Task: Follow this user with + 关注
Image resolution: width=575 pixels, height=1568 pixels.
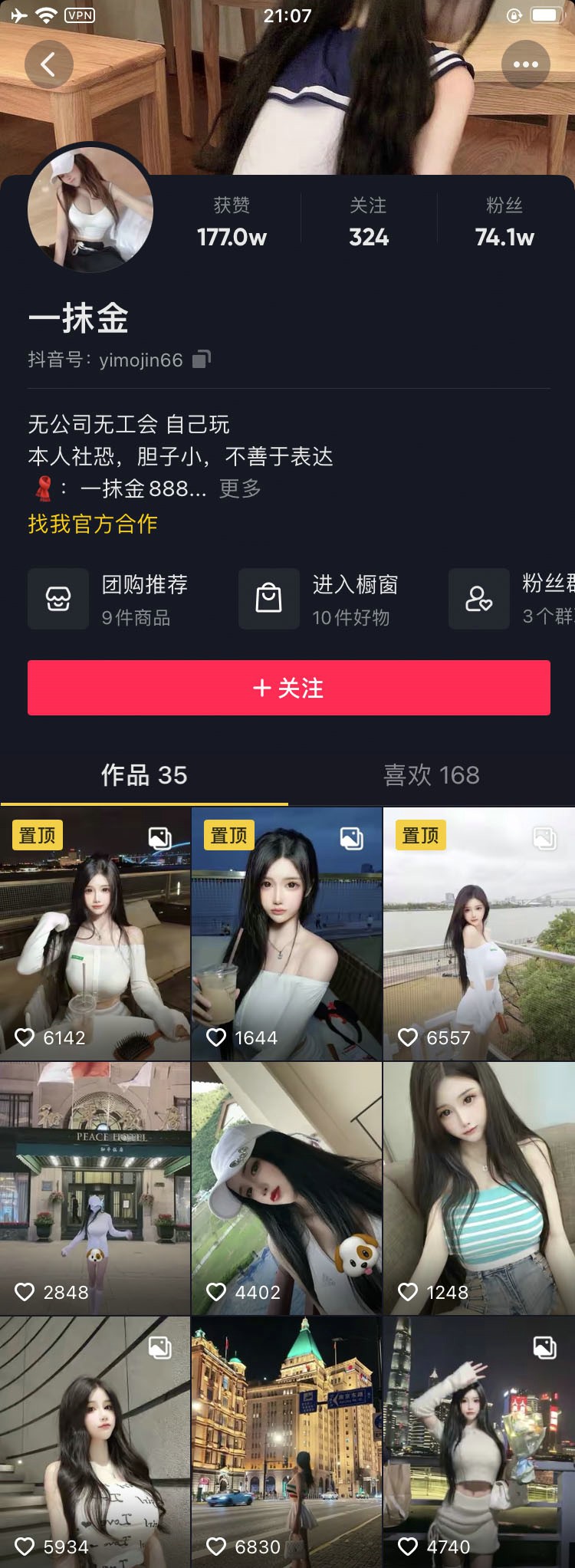Action: coord(288,688)
